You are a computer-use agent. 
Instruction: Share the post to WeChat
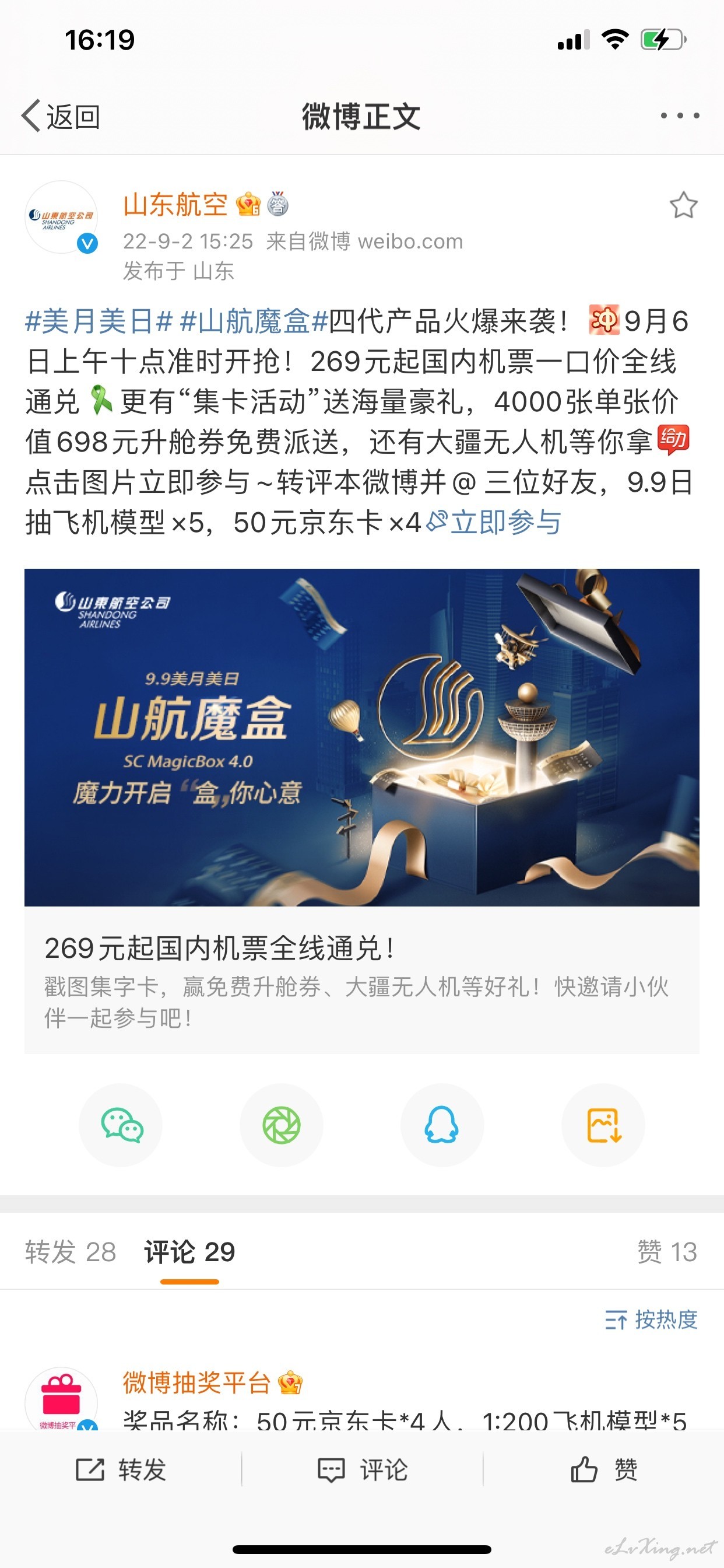click(x=121, y=1125)
